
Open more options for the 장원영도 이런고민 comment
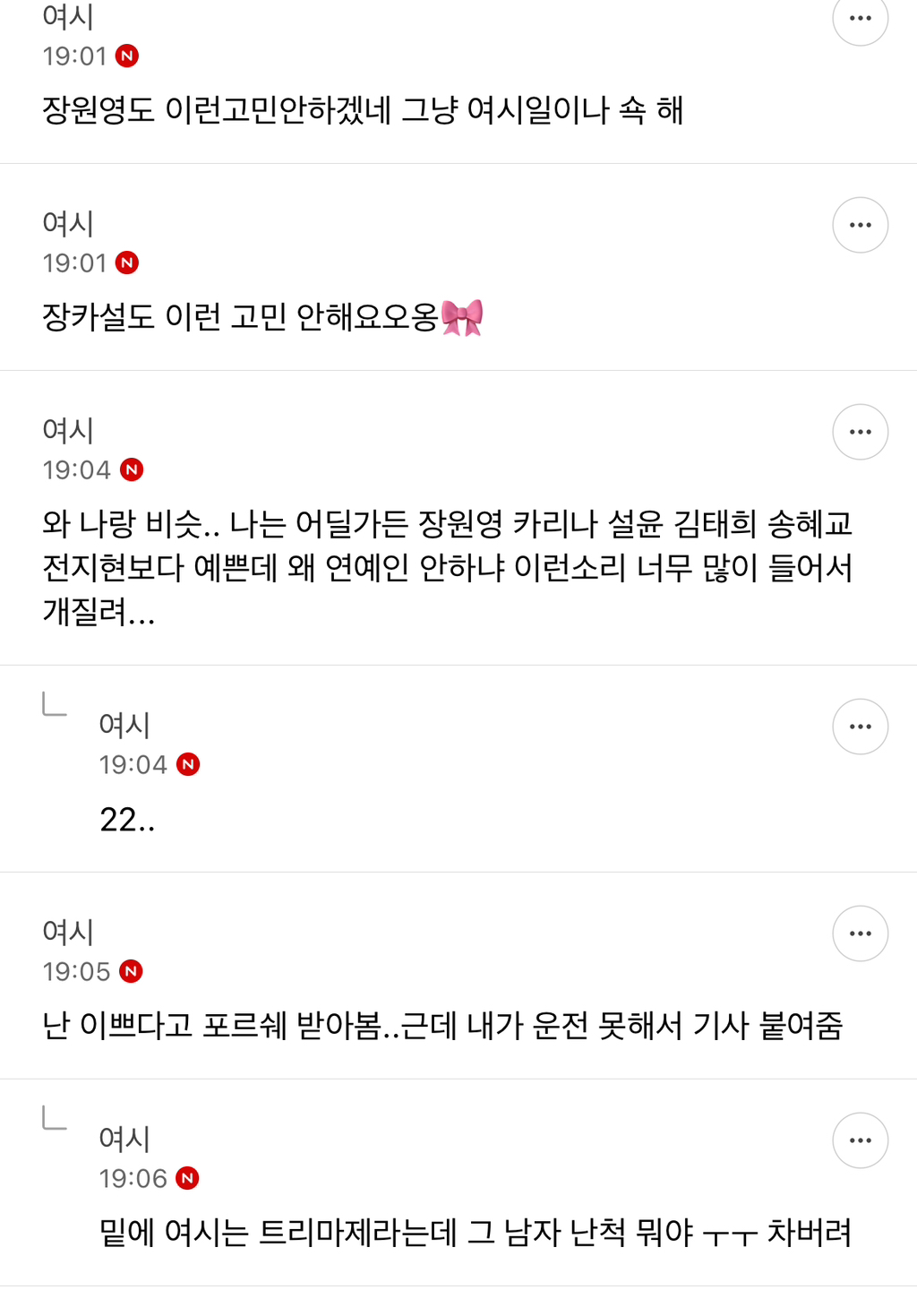tap(860, 18)
